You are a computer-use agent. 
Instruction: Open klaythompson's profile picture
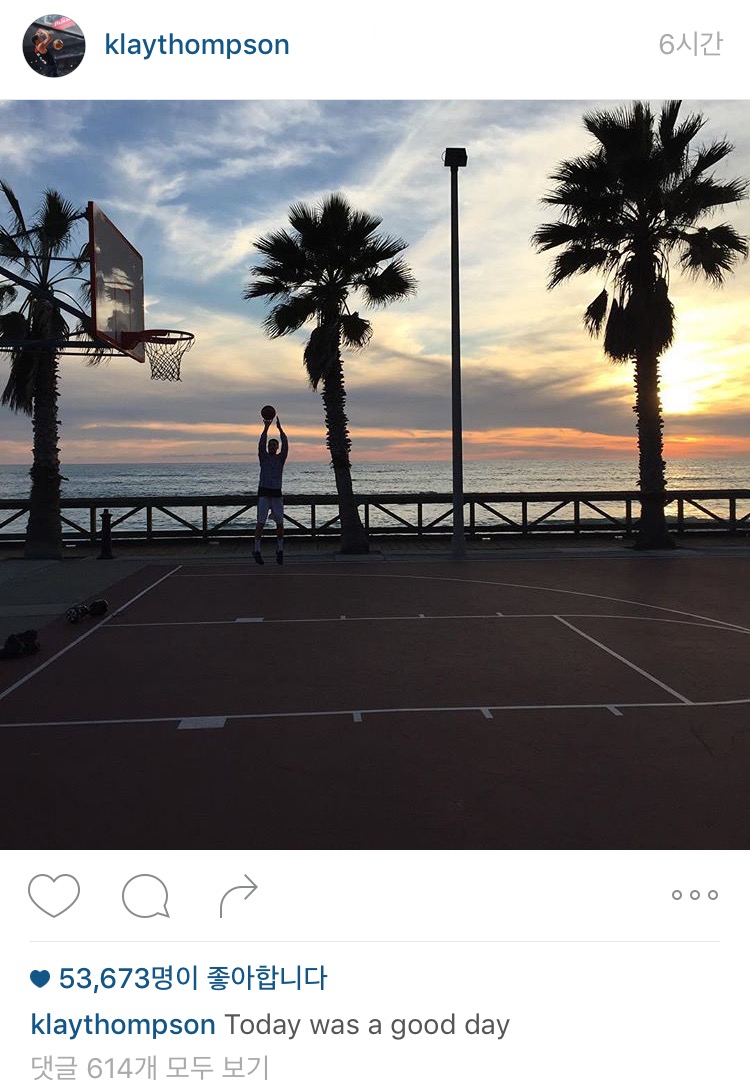[54, 46]
